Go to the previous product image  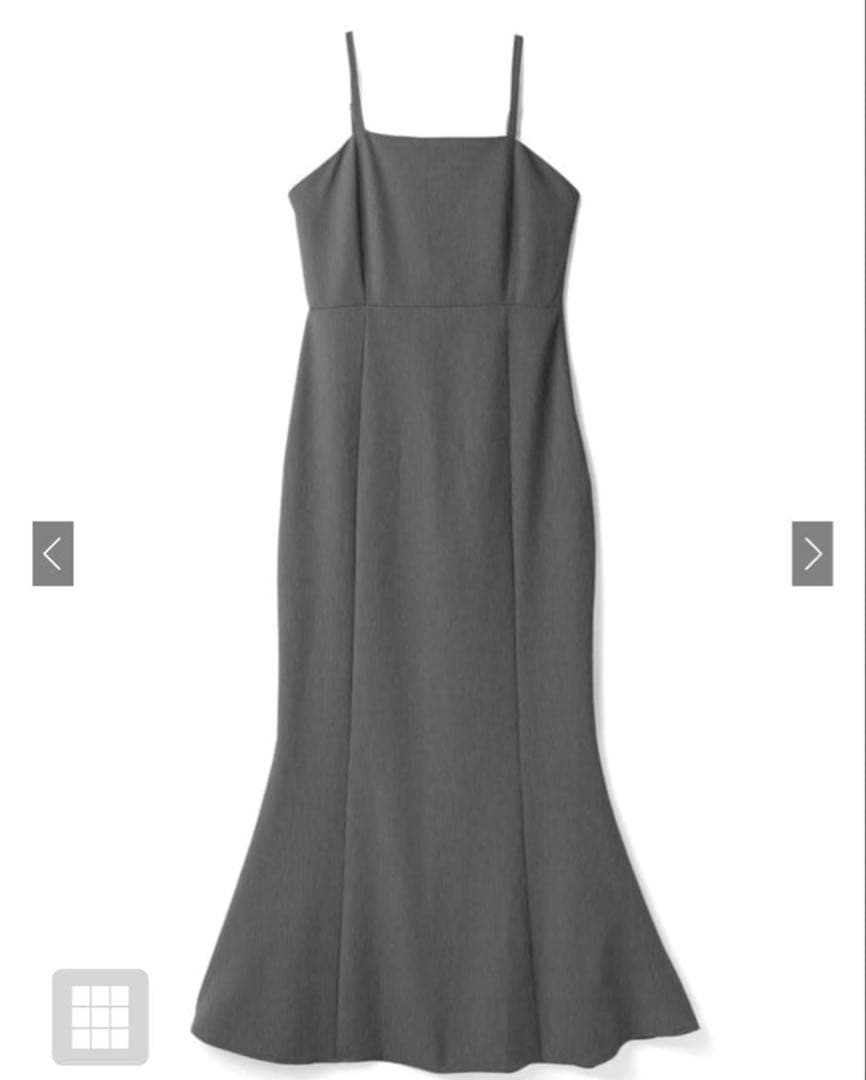(53, 554)
